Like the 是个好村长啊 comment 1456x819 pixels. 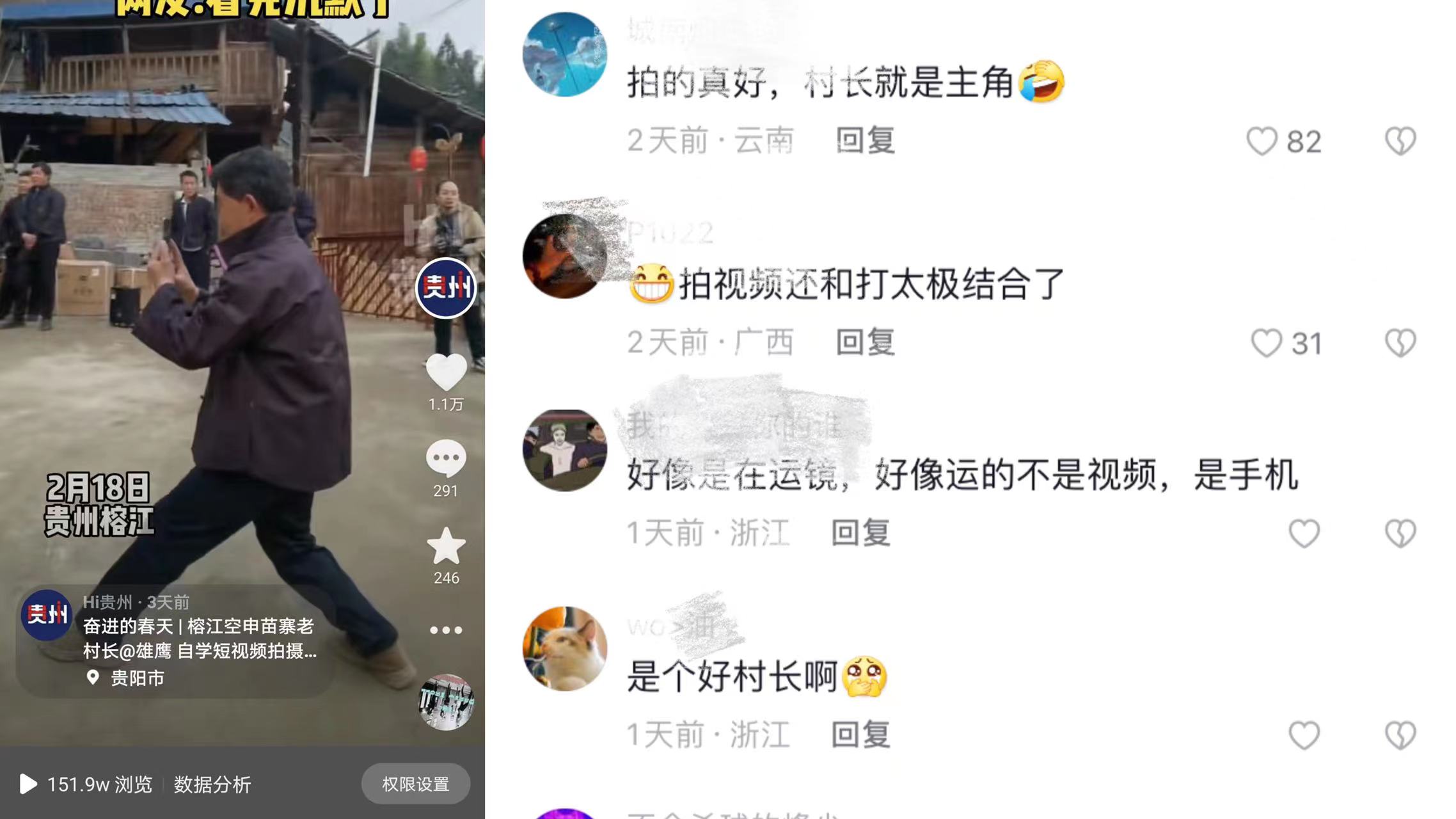click(1304, 735)
